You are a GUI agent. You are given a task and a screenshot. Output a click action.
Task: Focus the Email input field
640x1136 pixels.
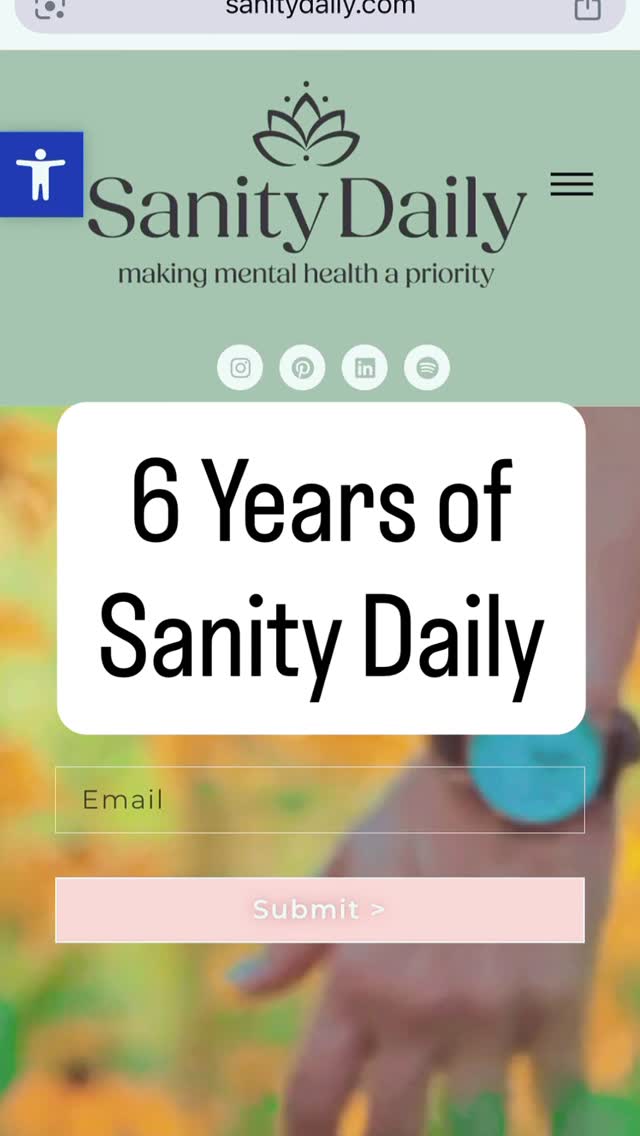[x=320, y=800]
